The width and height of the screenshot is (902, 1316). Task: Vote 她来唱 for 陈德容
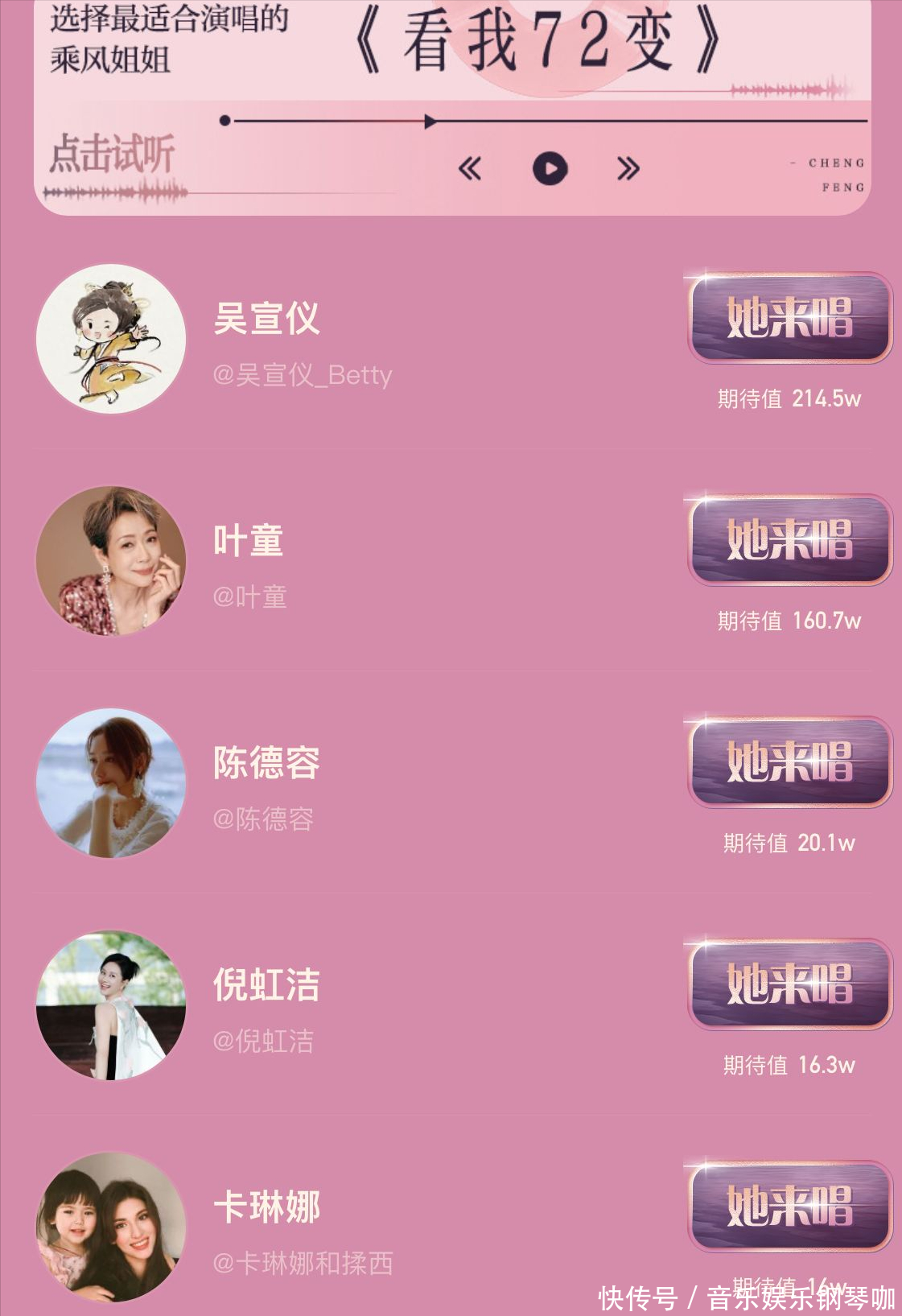coord(789,762)
